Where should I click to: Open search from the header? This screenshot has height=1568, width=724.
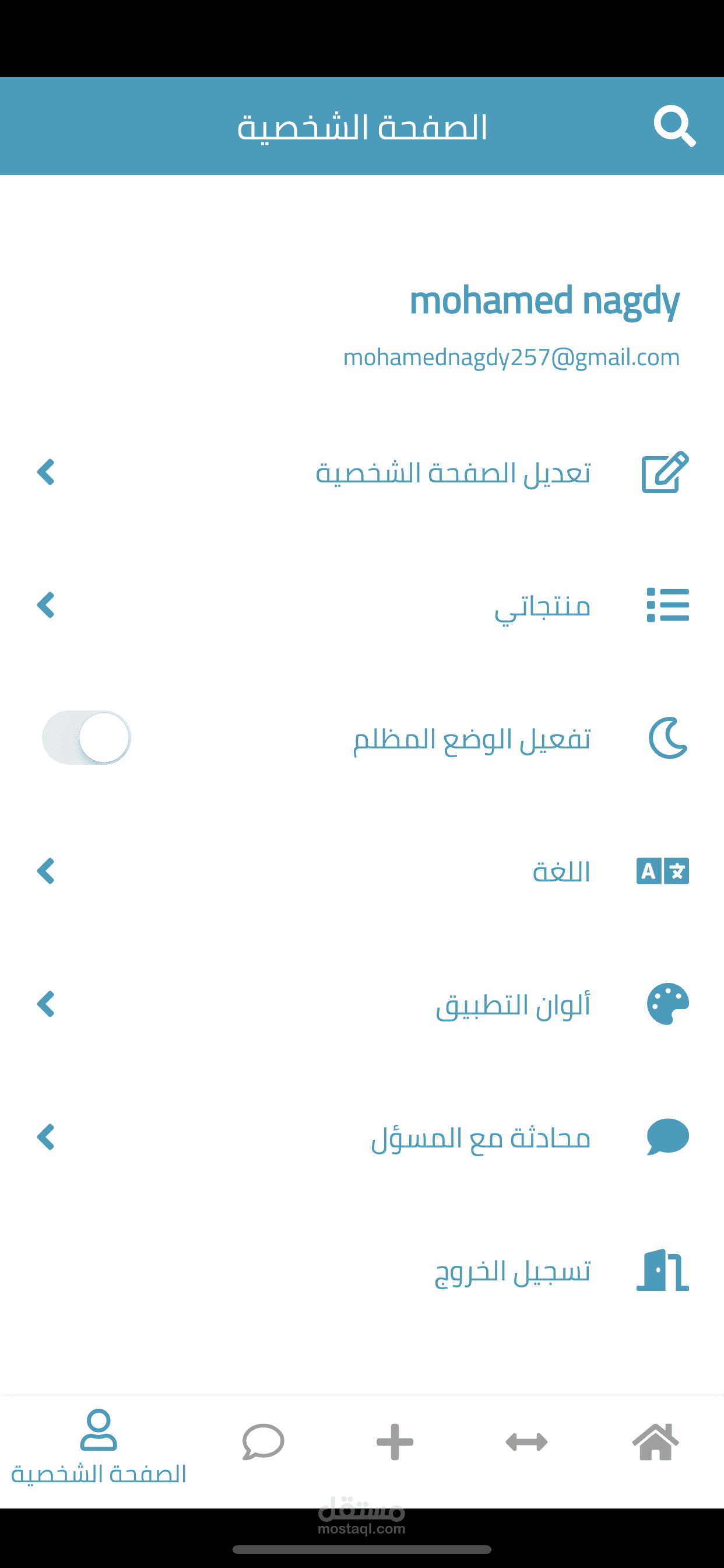pyautogui.click(x=674, y=127)
